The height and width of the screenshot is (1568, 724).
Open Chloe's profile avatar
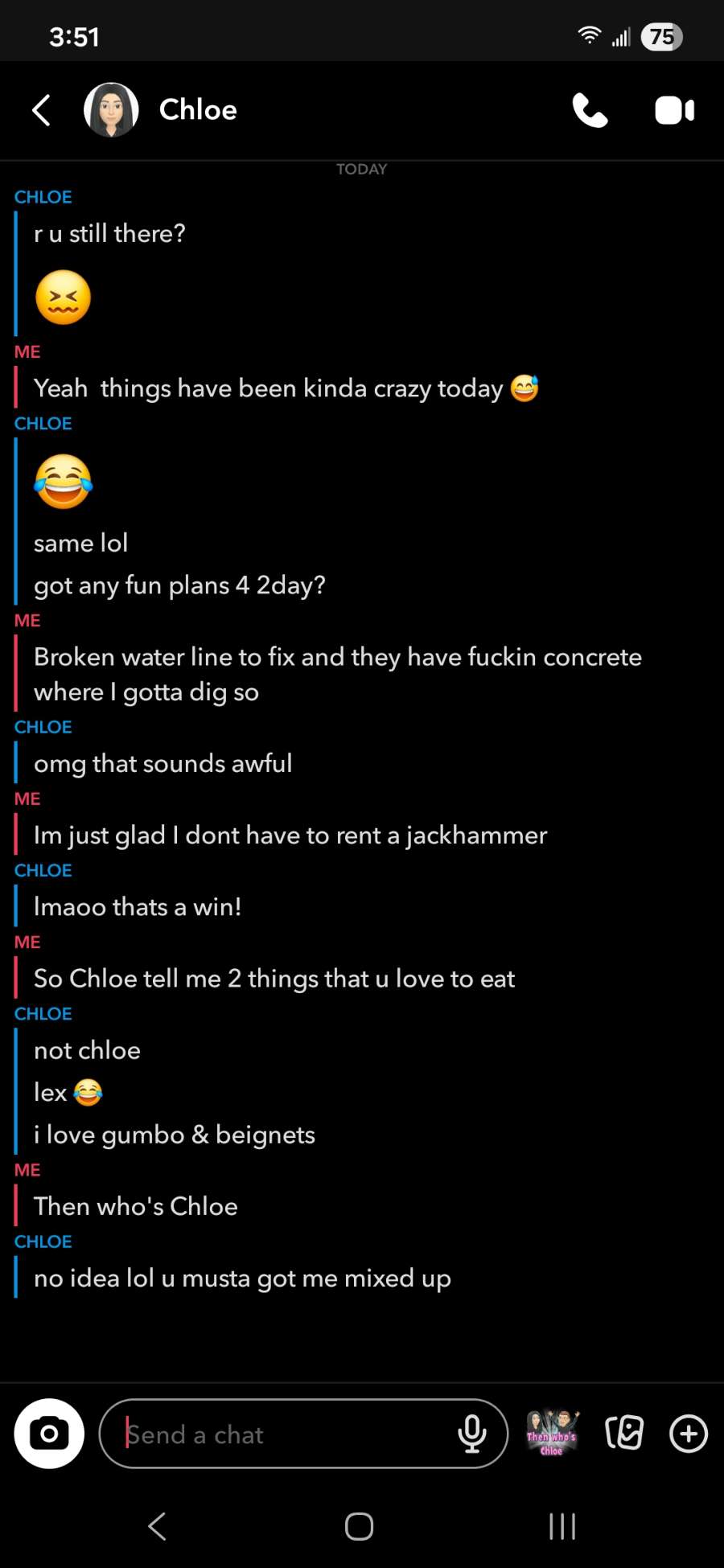click(111, 110)
